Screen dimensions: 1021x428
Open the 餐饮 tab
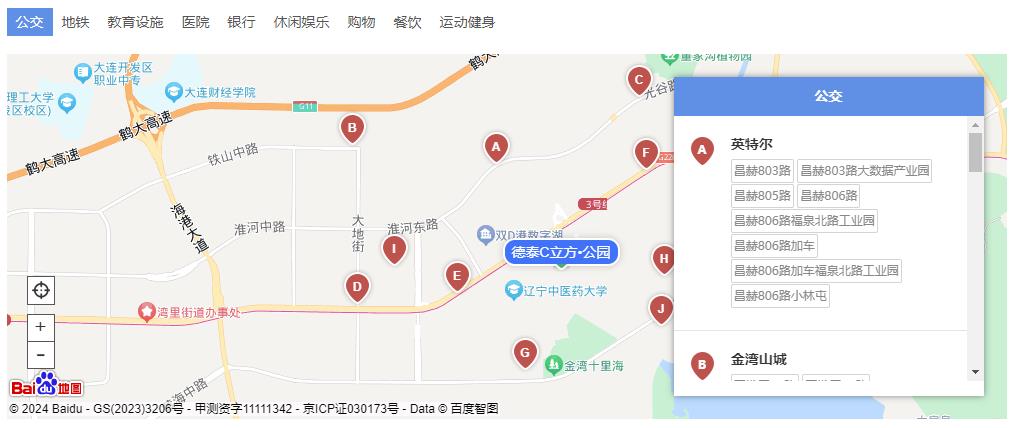(x=407, y=22)
